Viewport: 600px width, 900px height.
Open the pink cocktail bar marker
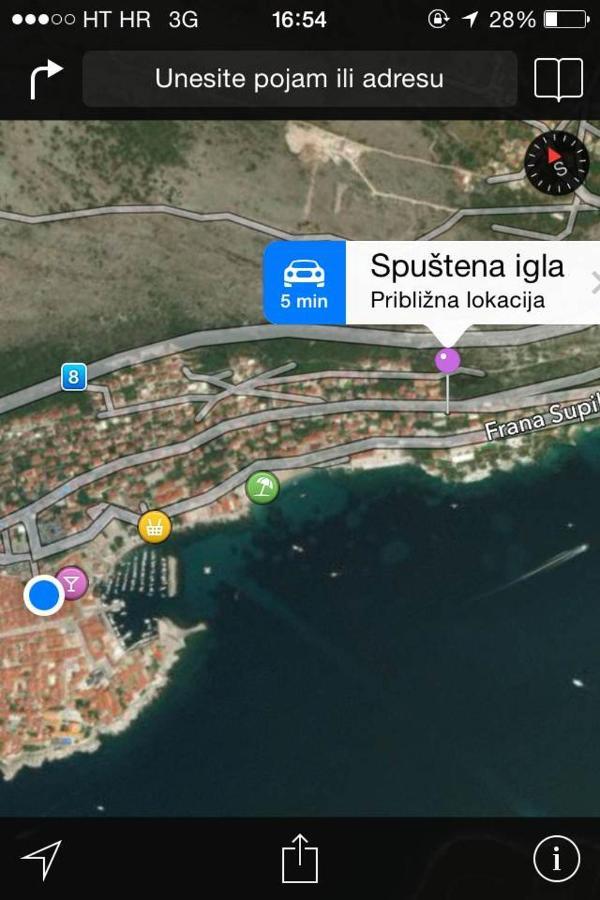73,581
